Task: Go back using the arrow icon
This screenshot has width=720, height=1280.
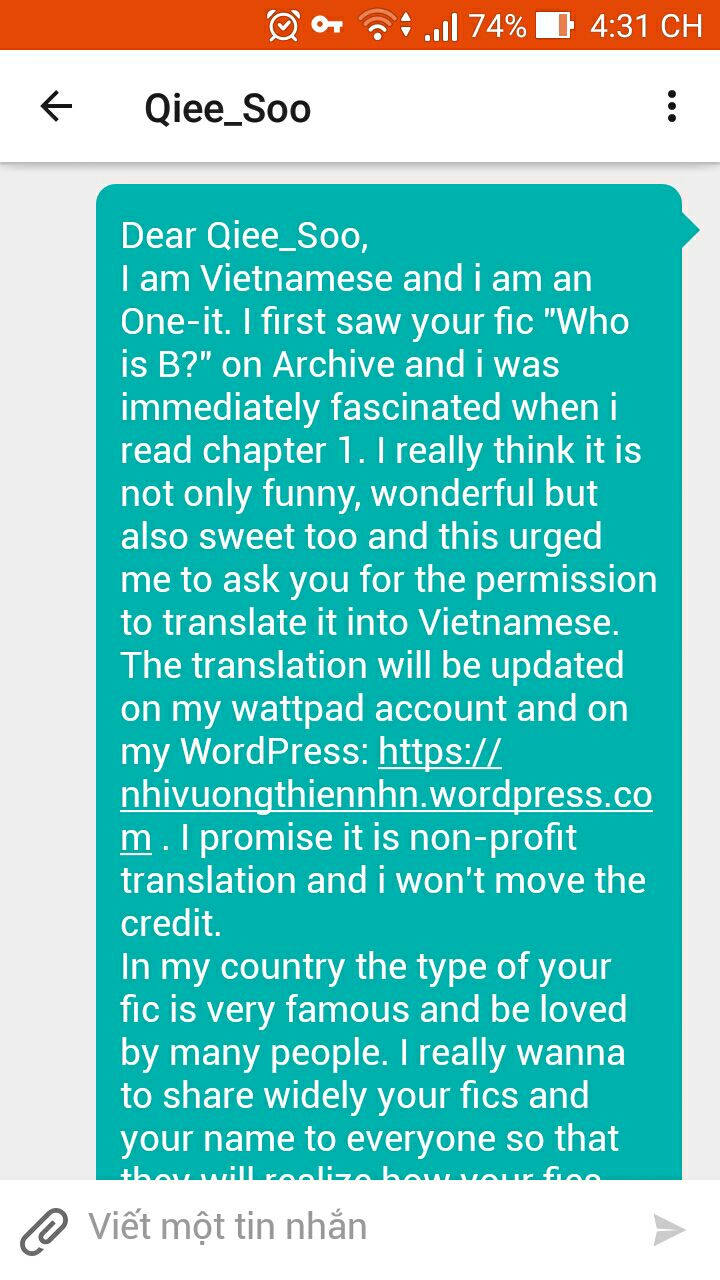Action: click(56, 106)
